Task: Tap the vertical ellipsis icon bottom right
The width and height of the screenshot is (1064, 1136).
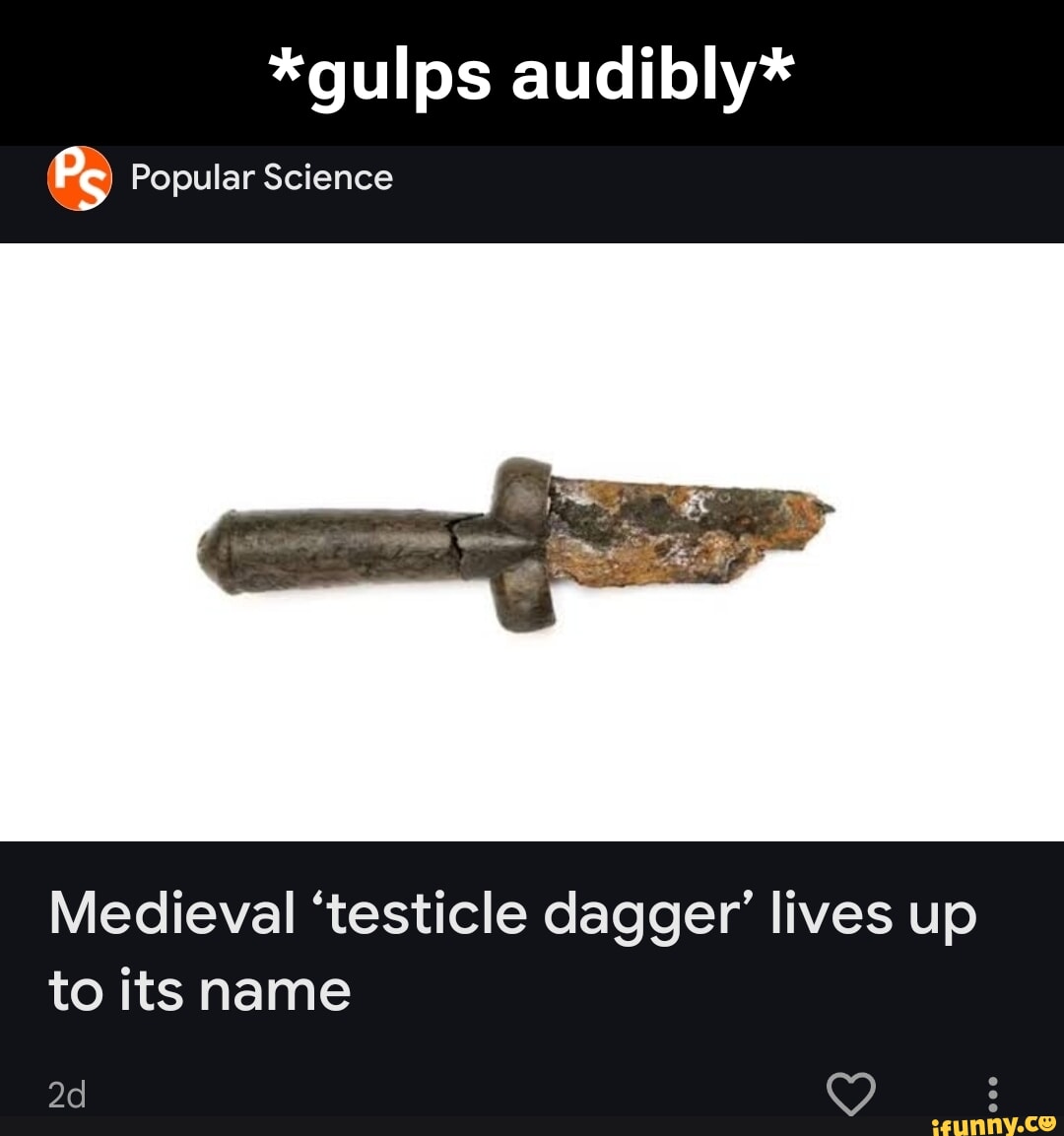Action: [992, 1092]
